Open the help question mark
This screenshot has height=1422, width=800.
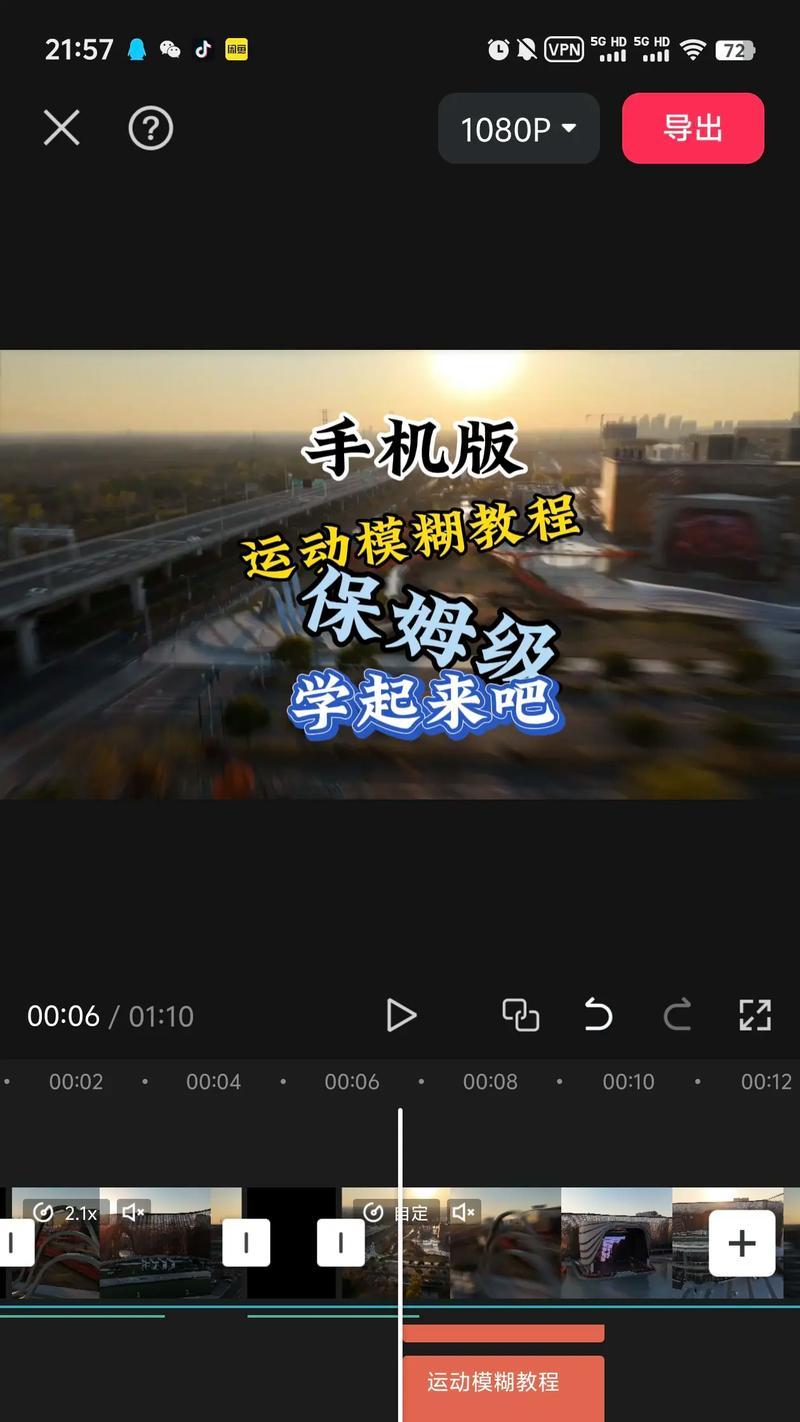click(151, 128)
